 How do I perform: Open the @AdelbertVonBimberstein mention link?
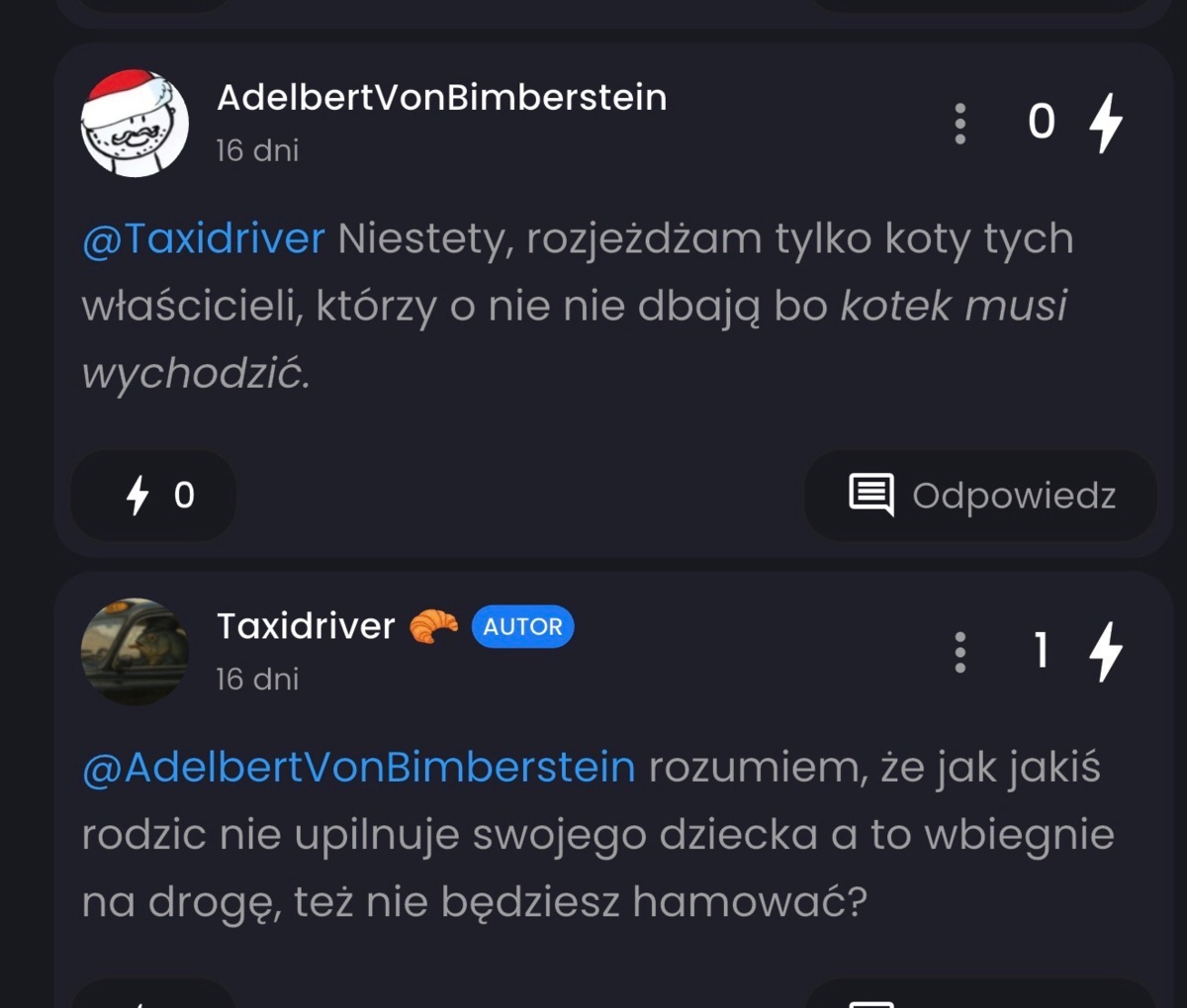[x=358, y=768]
